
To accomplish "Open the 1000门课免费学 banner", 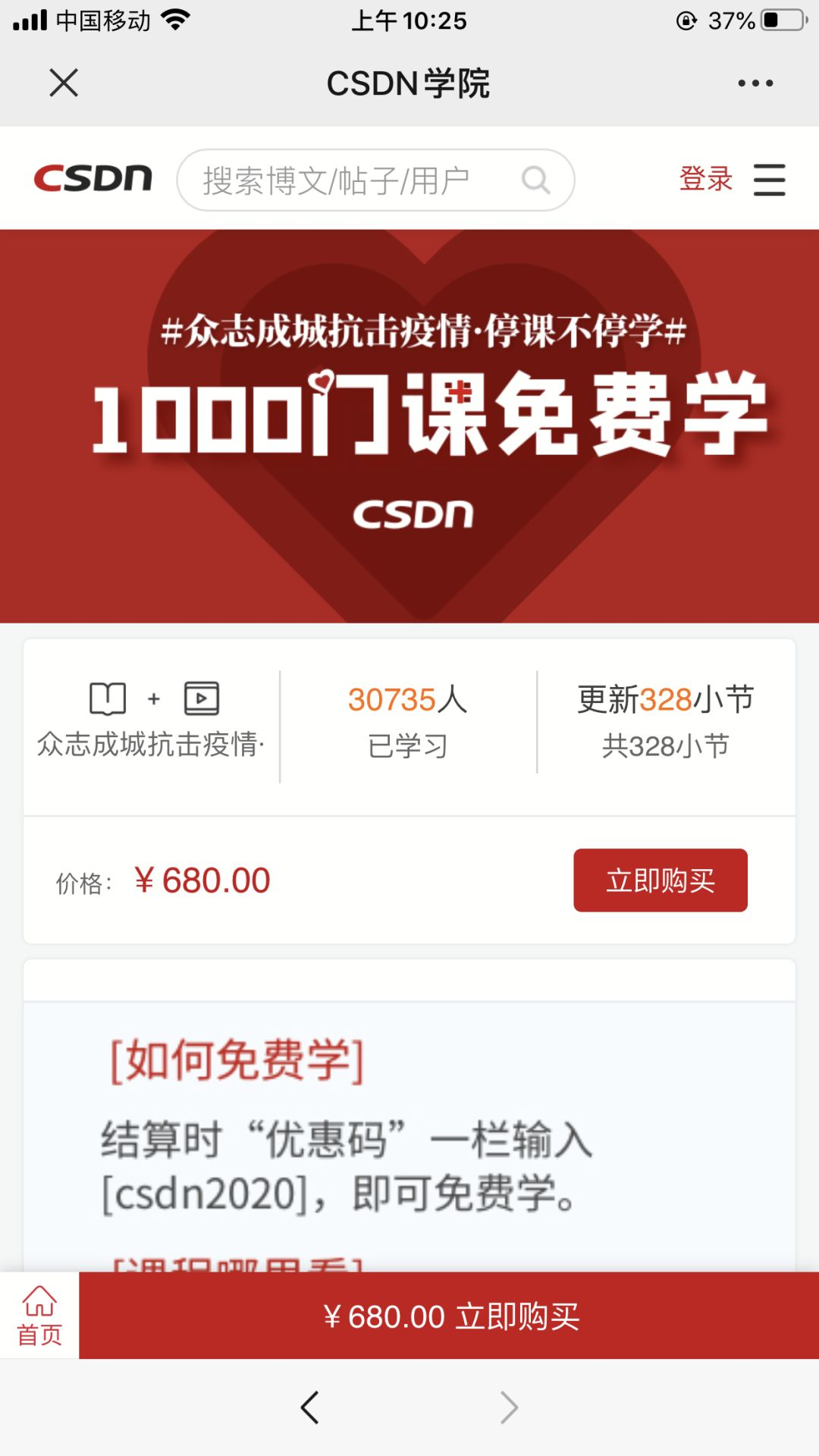I will click(409, 426).
